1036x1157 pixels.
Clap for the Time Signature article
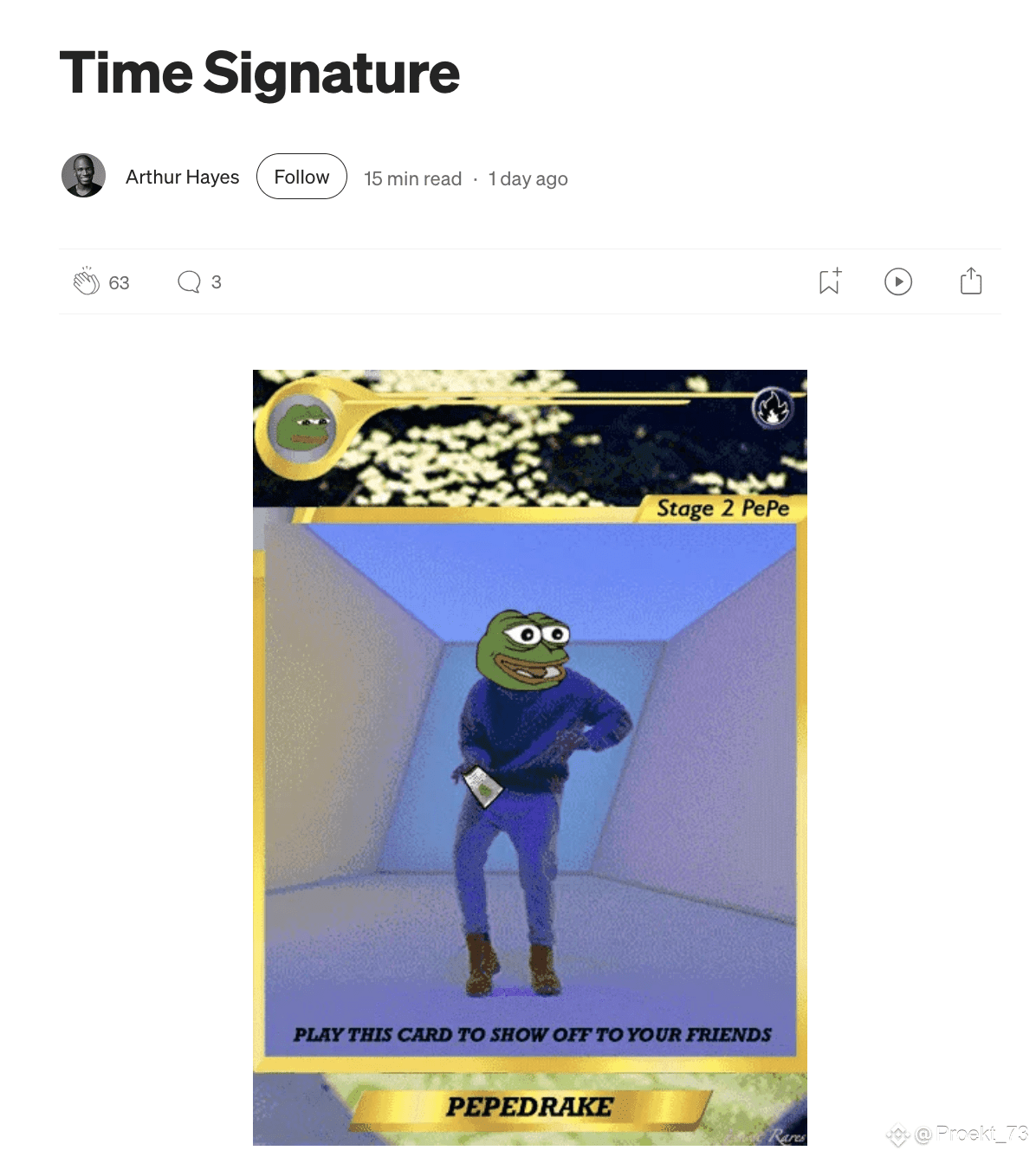coord(87,281)
